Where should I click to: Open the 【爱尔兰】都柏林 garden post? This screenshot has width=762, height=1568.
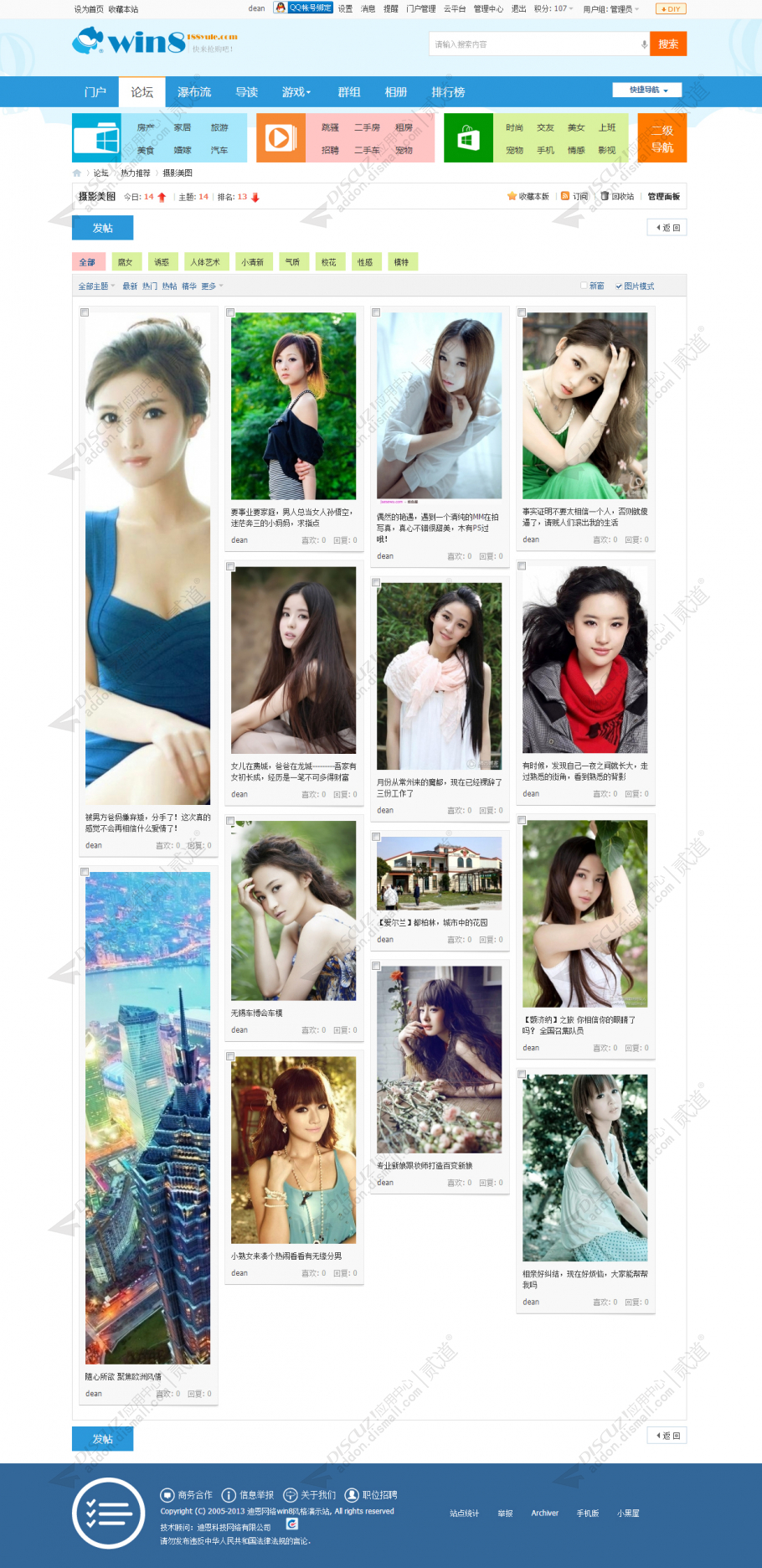coord(433,923)
